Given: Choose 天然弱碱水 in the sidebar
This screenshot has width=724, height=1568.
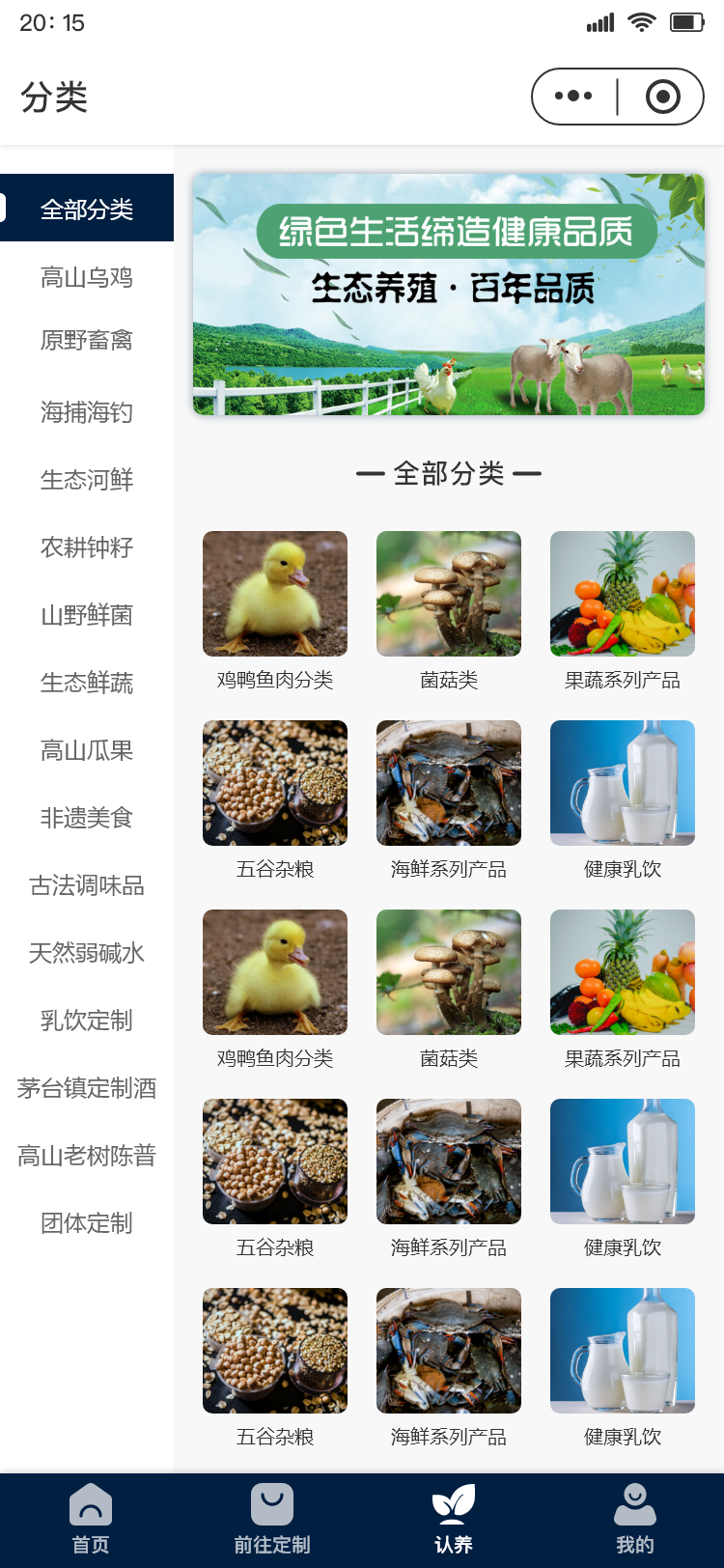Looking at the screenshot, I should [87, 953].
